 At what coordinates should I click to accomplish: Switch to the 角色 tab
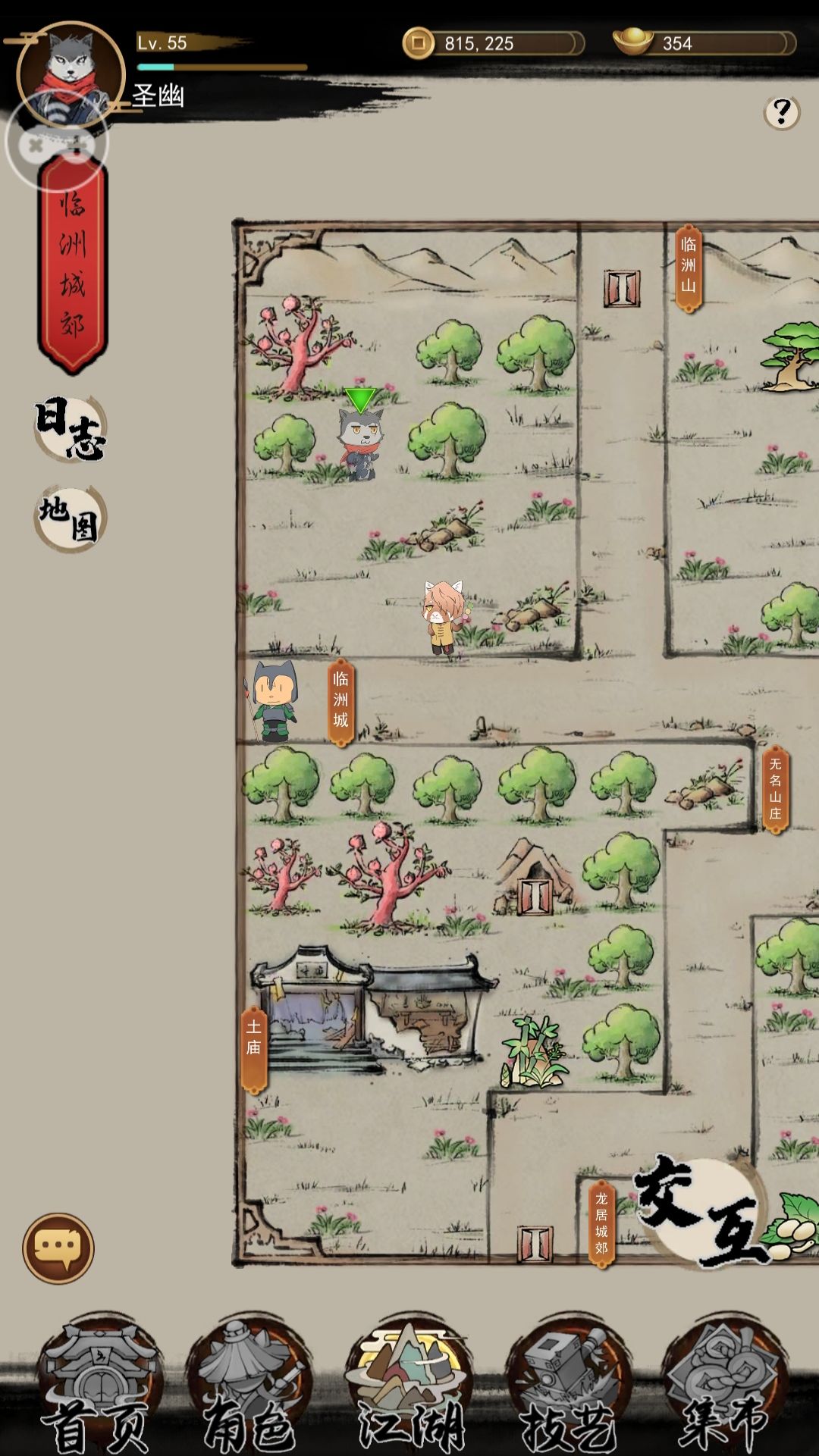[249, 1386]
